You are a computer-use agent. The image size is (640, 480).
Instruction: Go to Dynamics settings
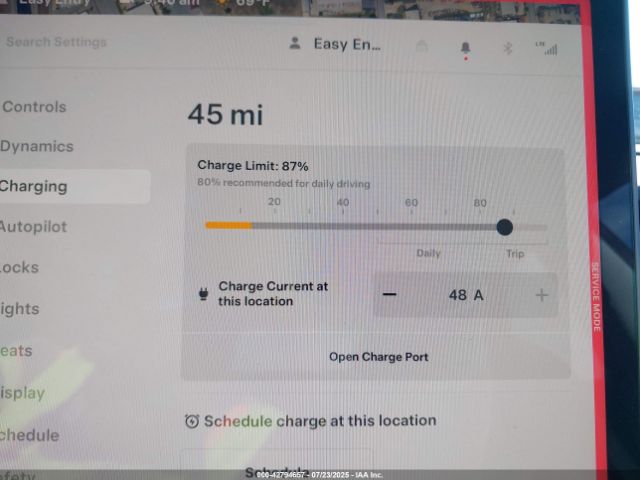point(37,146)
